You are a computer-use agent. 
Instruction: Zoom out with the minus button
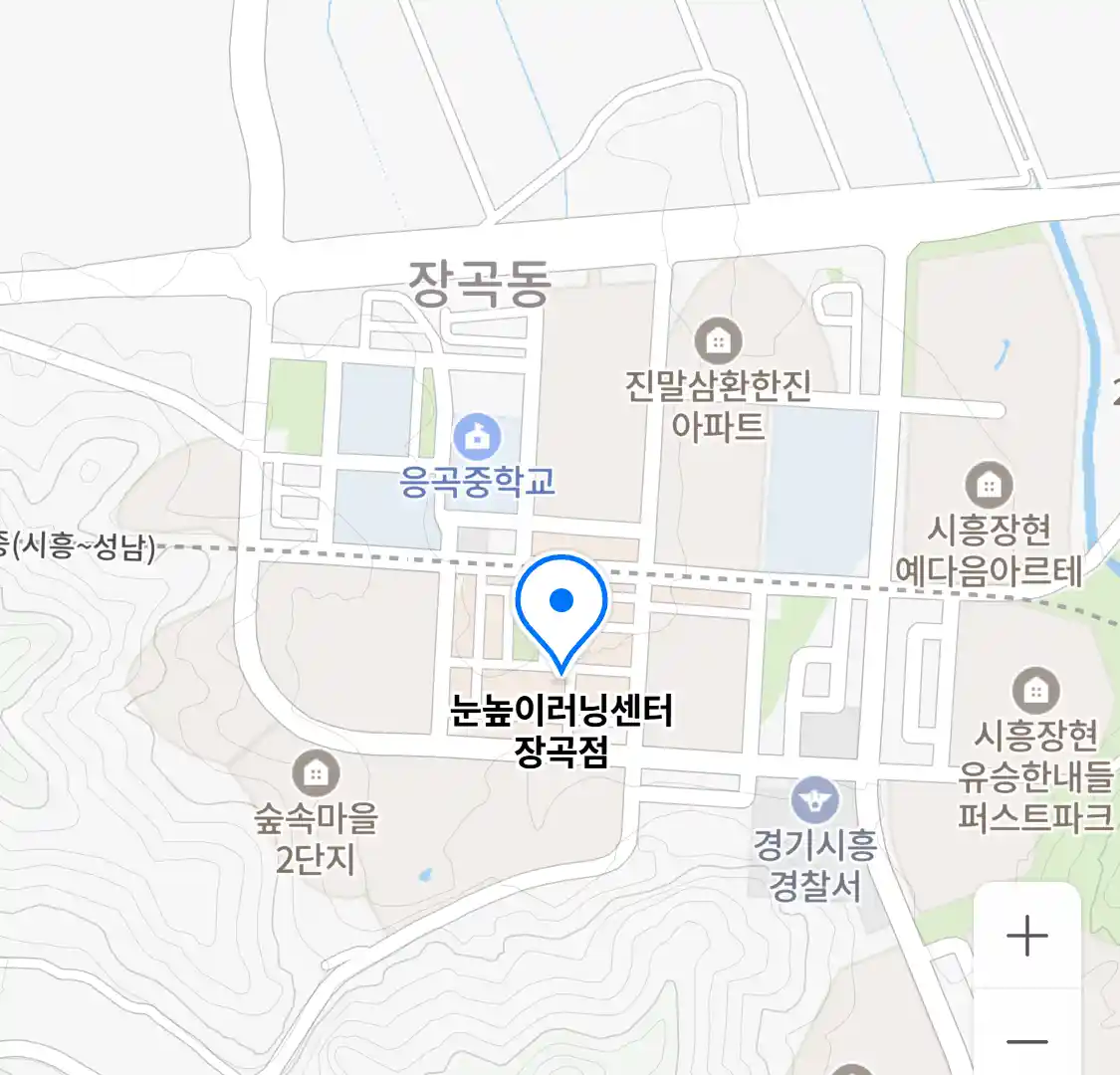point(1026,1041)
